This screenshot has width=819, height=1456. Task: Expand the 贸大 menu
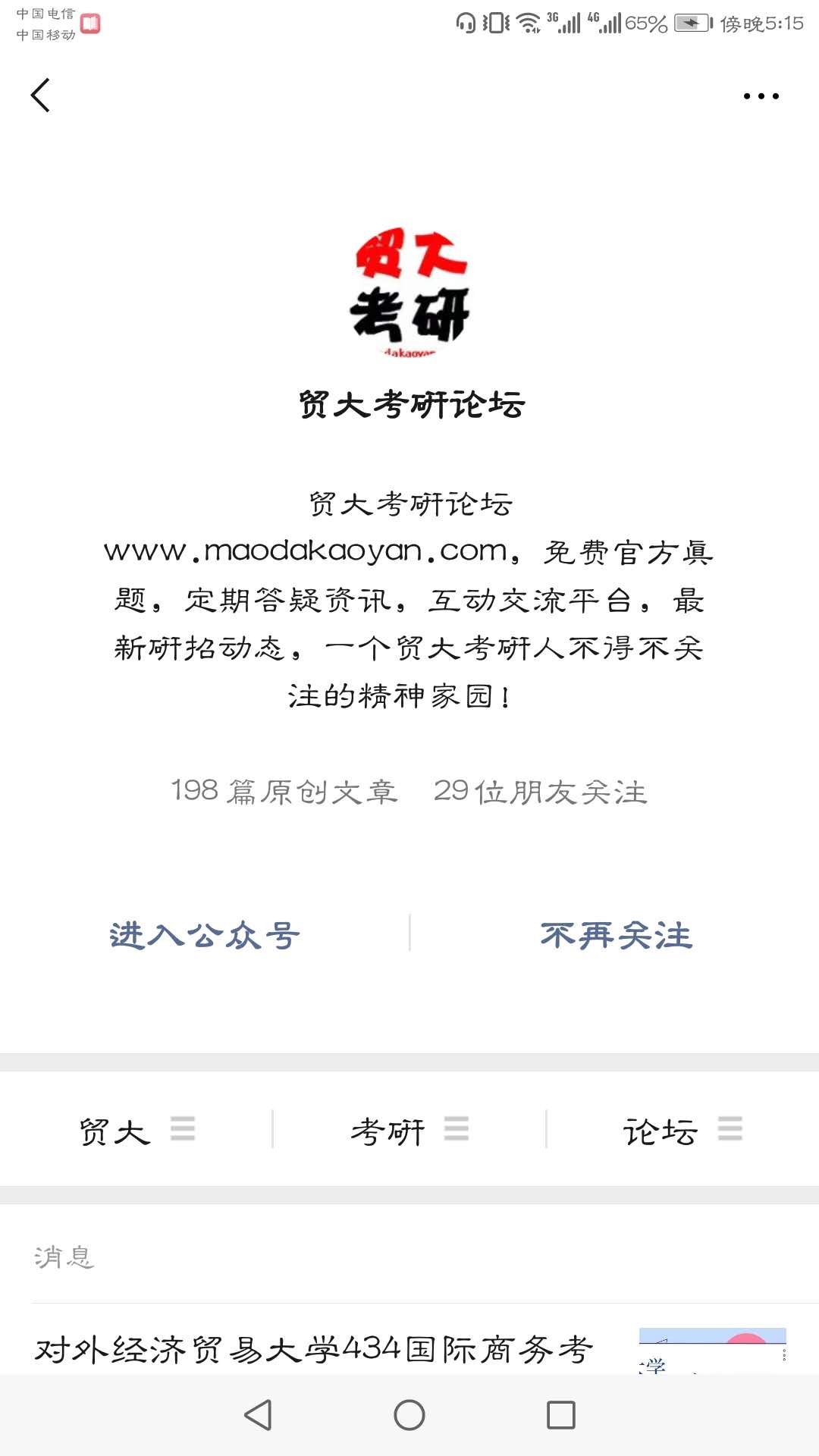click(x=136, y=1131)
